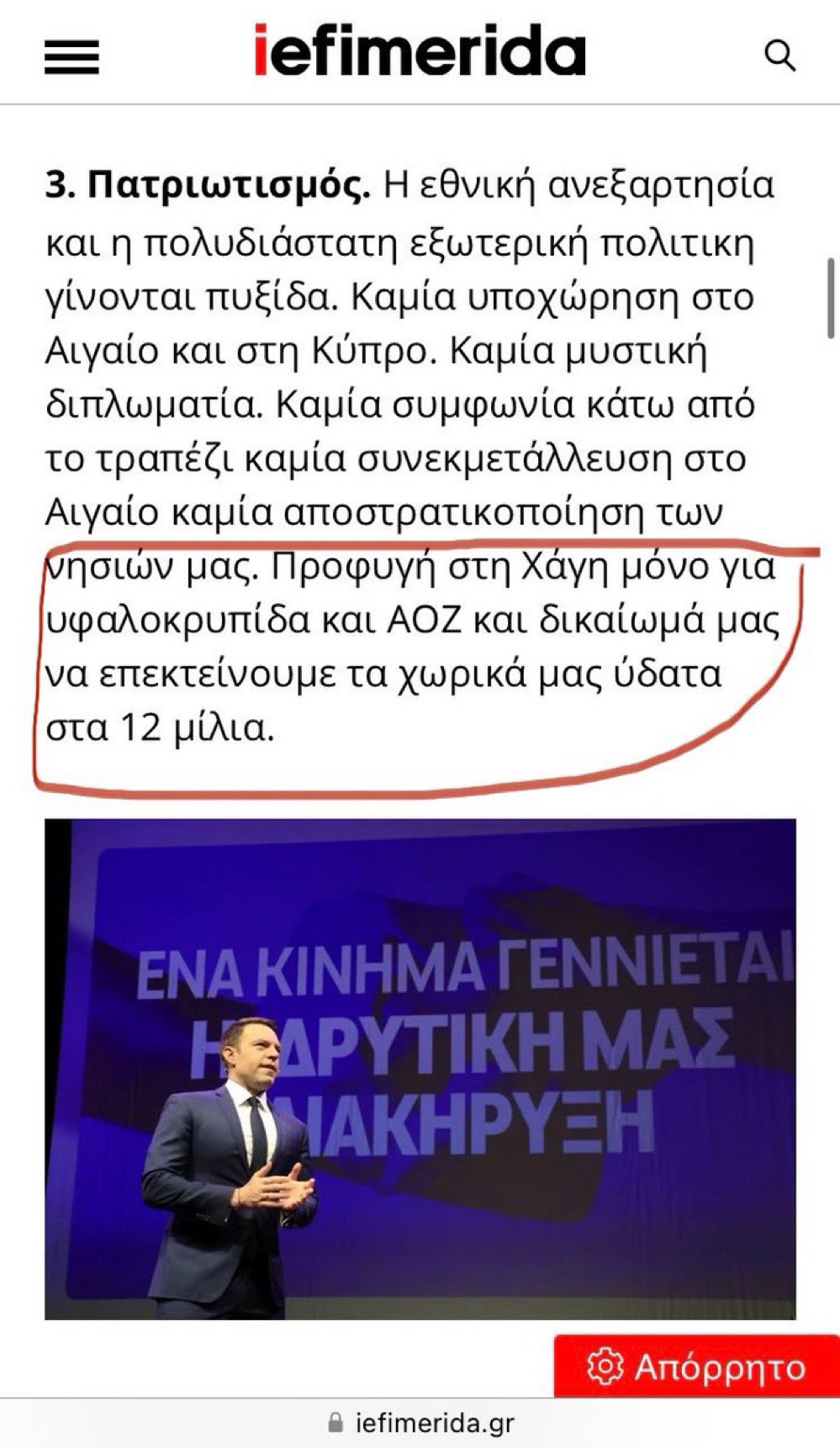Viewport: 840px width, 1448px height.
Task: Go to the iefimerida homepage via its header logo
Action: pos(420,50)
